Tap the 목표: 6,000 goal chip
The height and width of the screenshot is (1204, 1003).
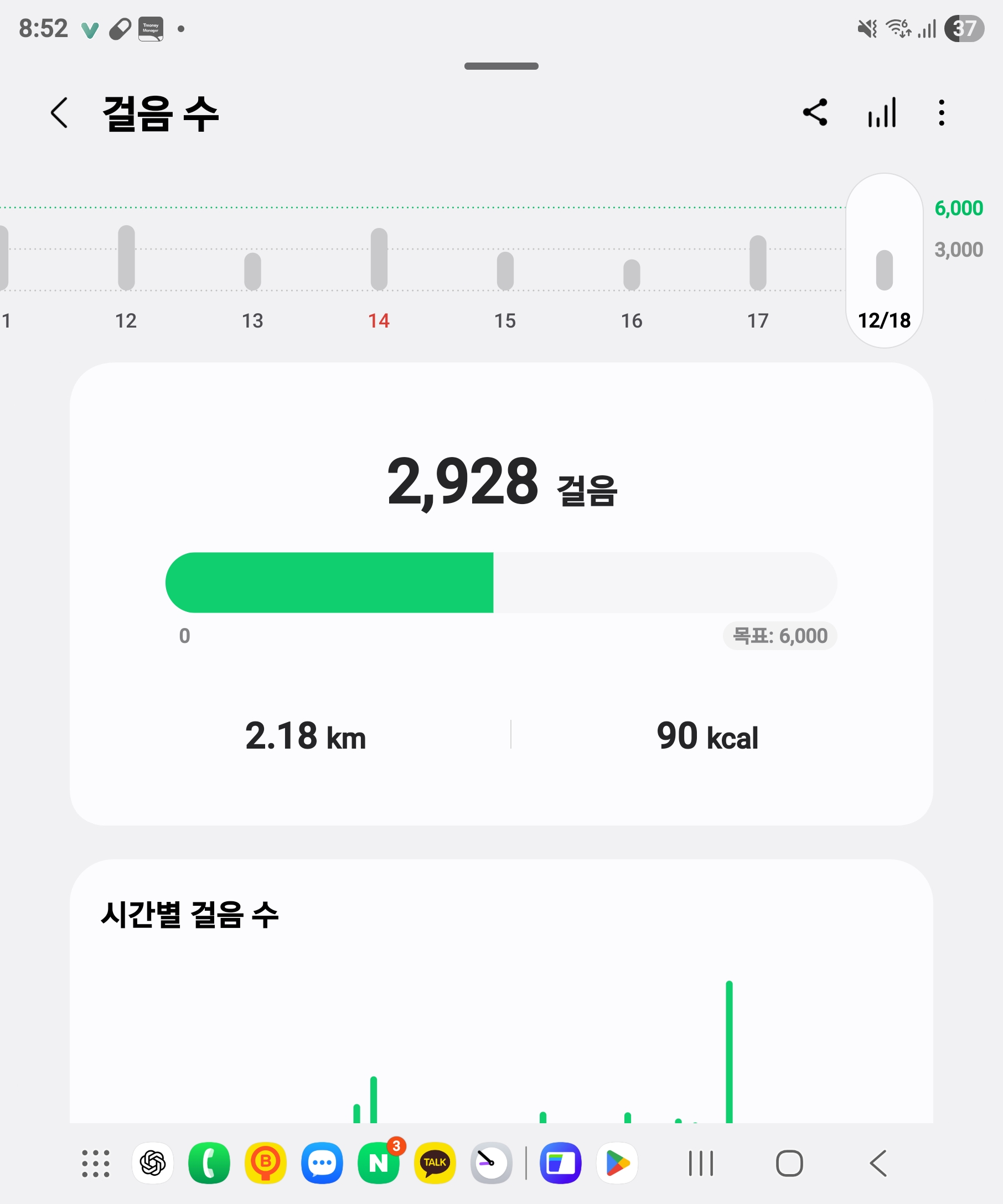click(779, 636)
